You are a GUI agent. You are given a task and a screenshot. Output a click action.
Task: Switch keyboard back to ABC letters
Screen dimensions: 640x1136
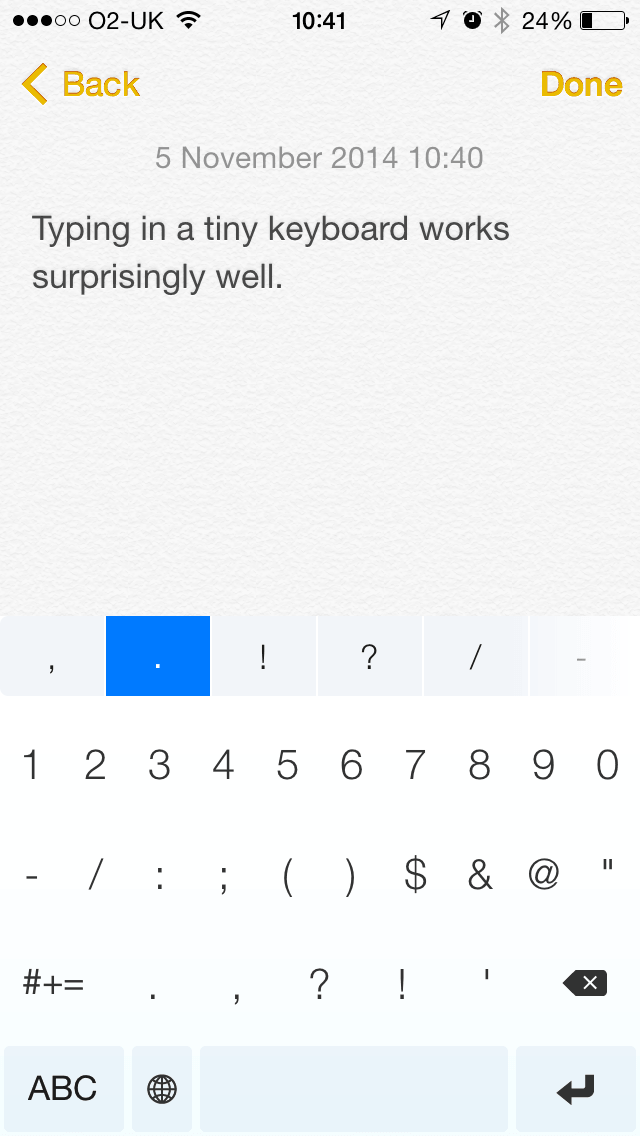[x=63, y=1088]
